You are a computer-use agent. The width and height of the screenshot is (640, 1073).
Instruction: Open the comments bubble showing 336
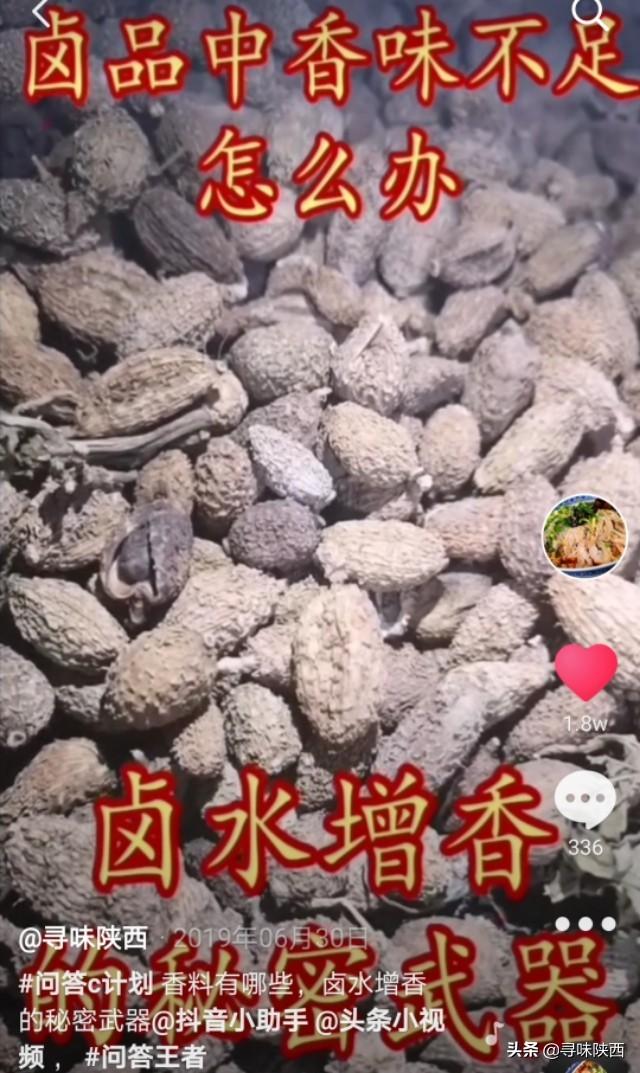click(x=585, y=801)
